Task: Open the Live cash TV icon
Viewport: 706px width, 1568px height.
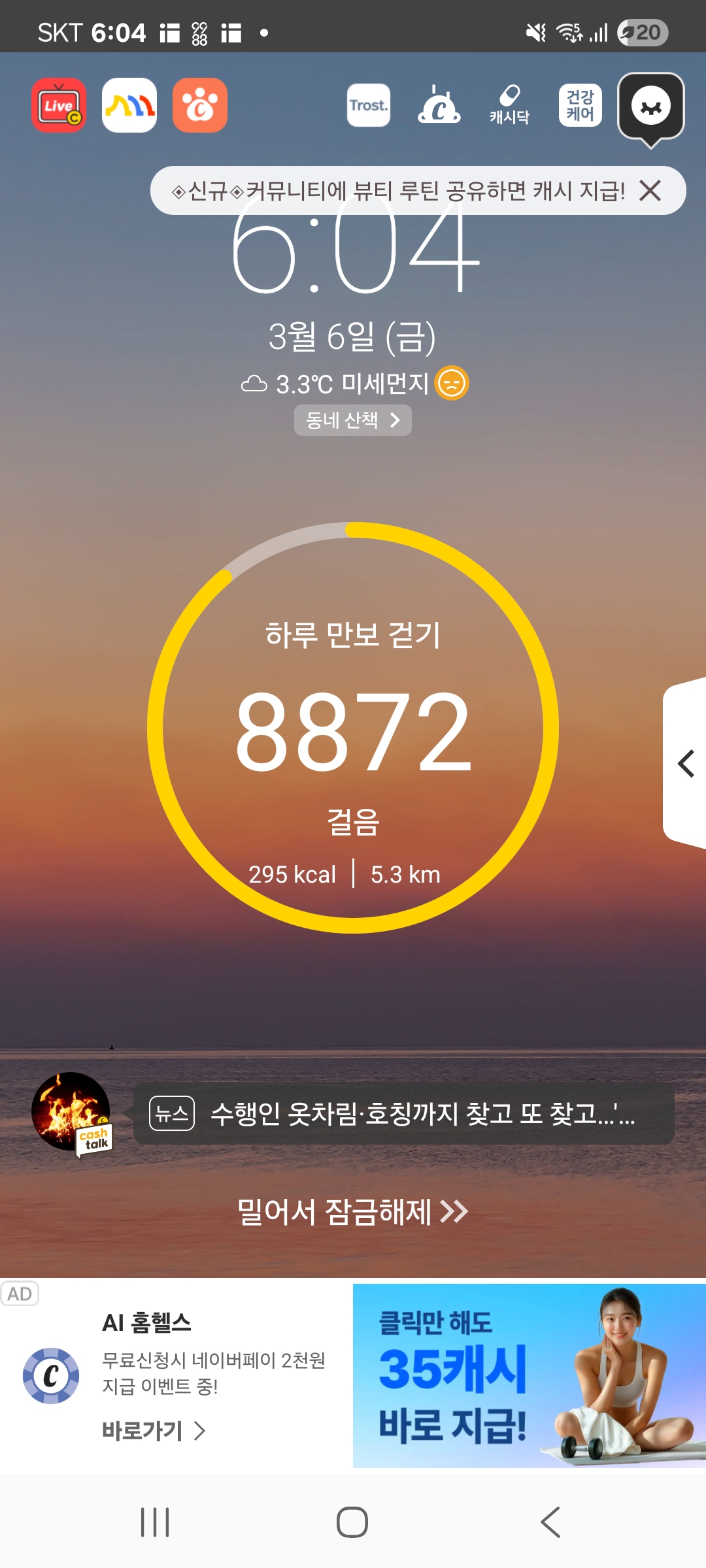Action: 59,105
